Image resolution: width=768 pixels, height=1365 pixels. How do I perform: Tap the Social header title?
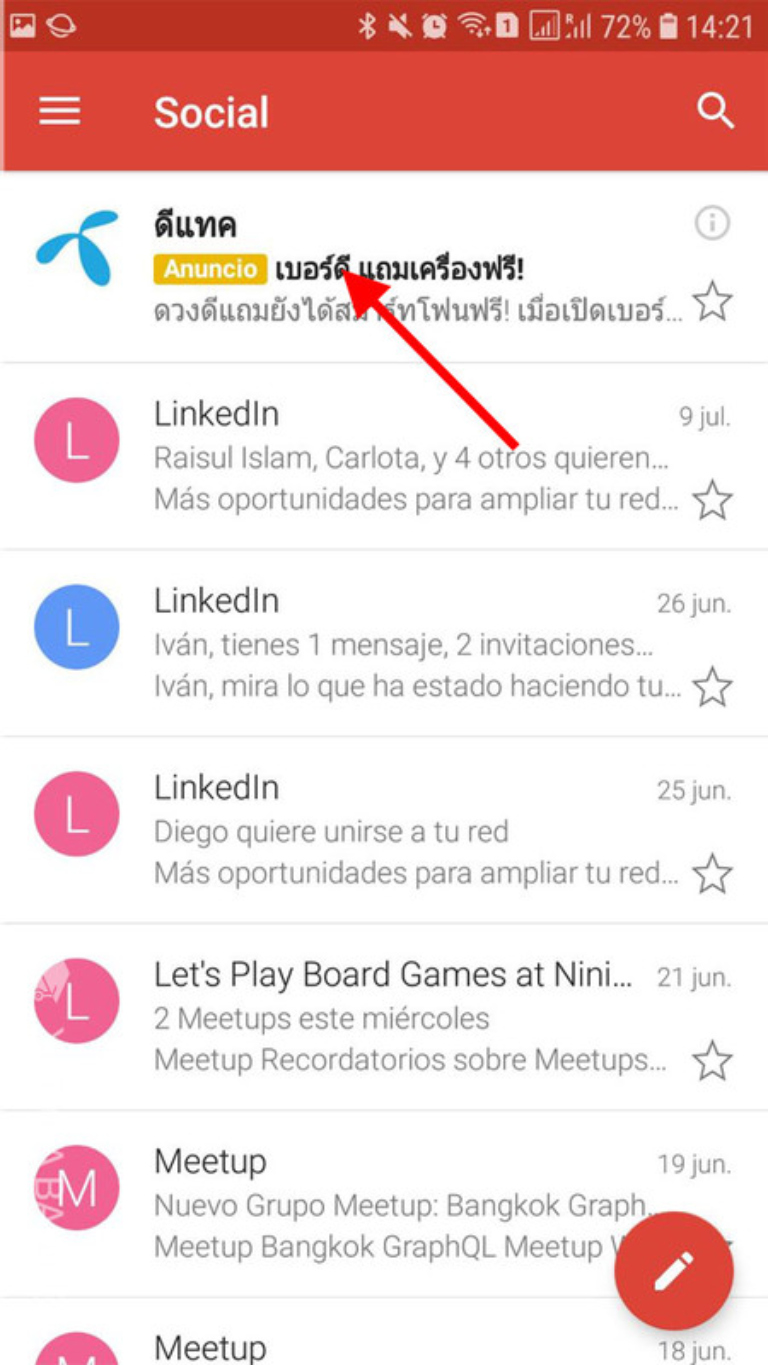point(211,111)
